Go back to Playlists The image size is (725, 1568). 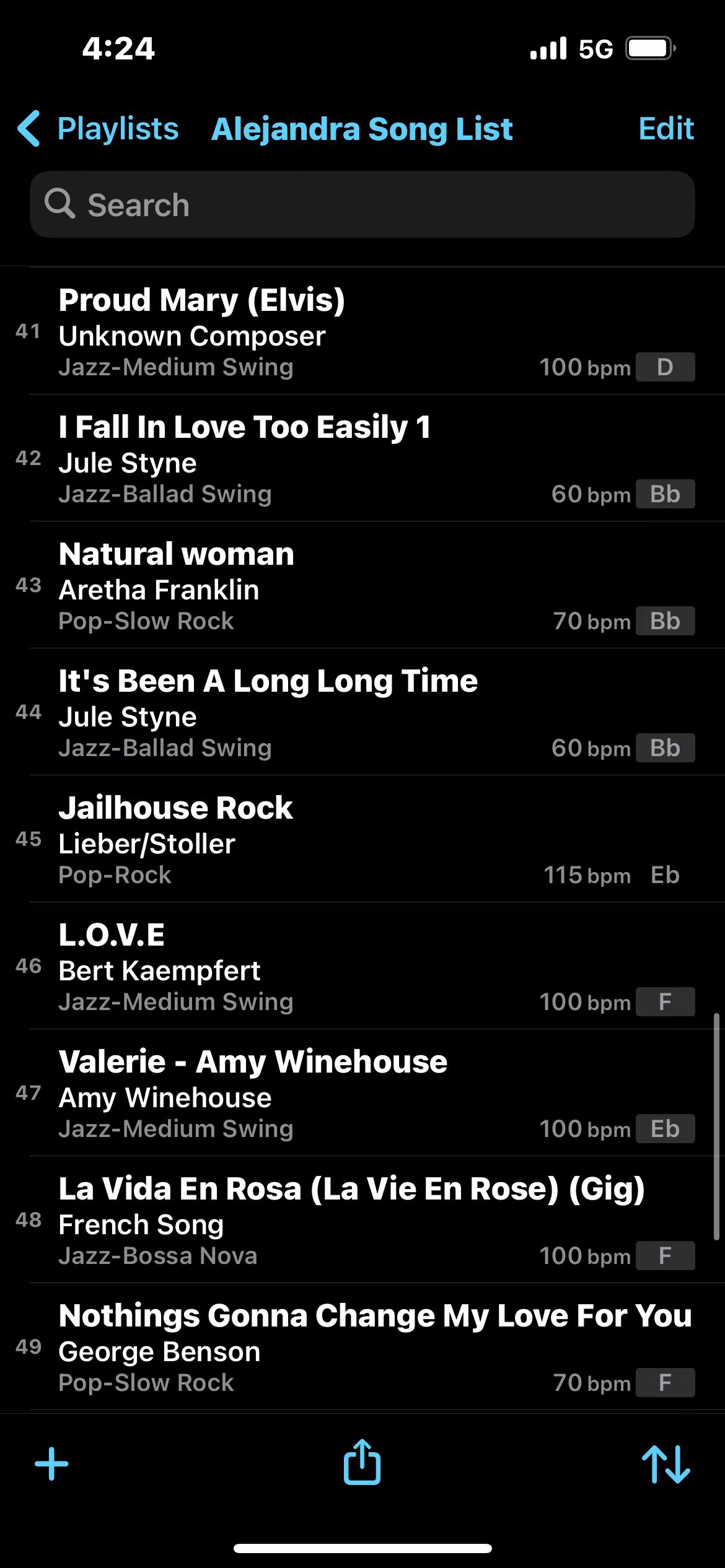coord(98,129)
